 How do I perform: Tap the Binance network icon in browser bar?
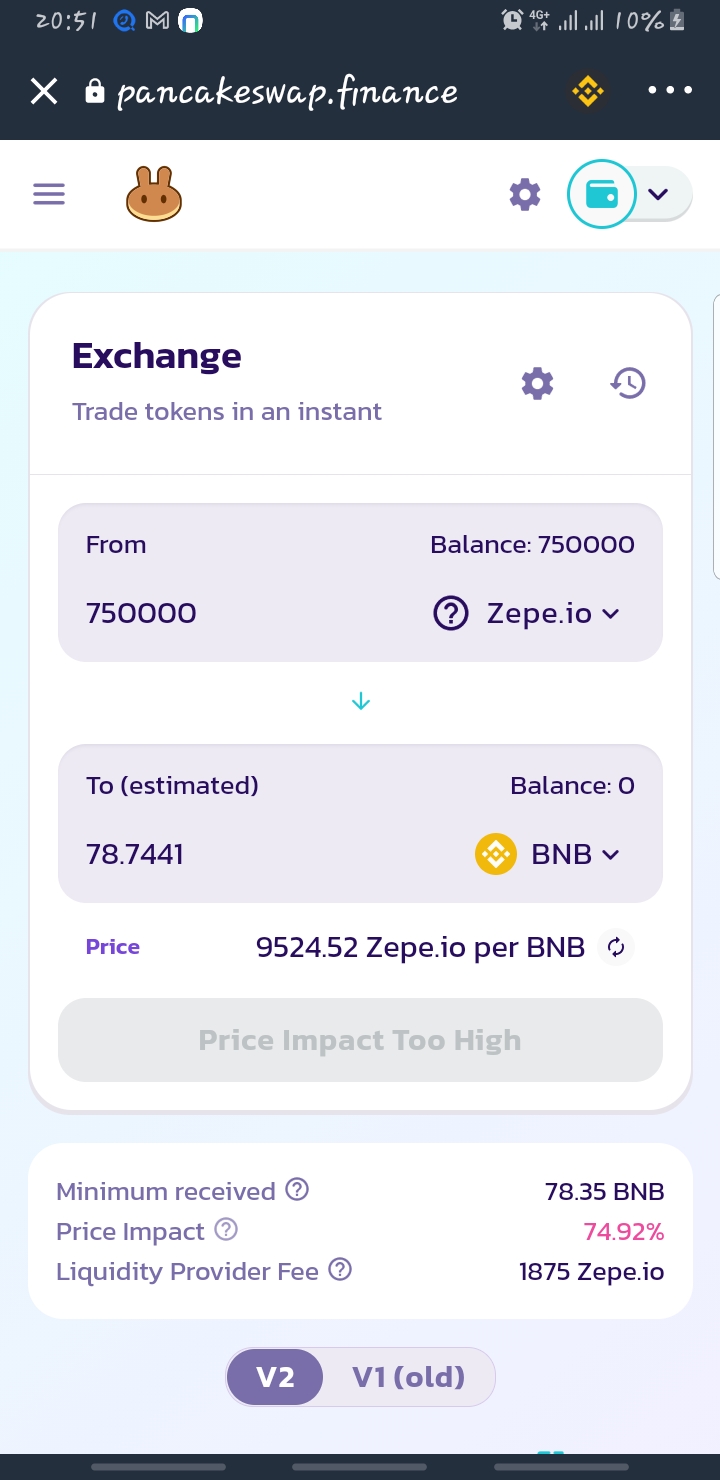[587, 92]
